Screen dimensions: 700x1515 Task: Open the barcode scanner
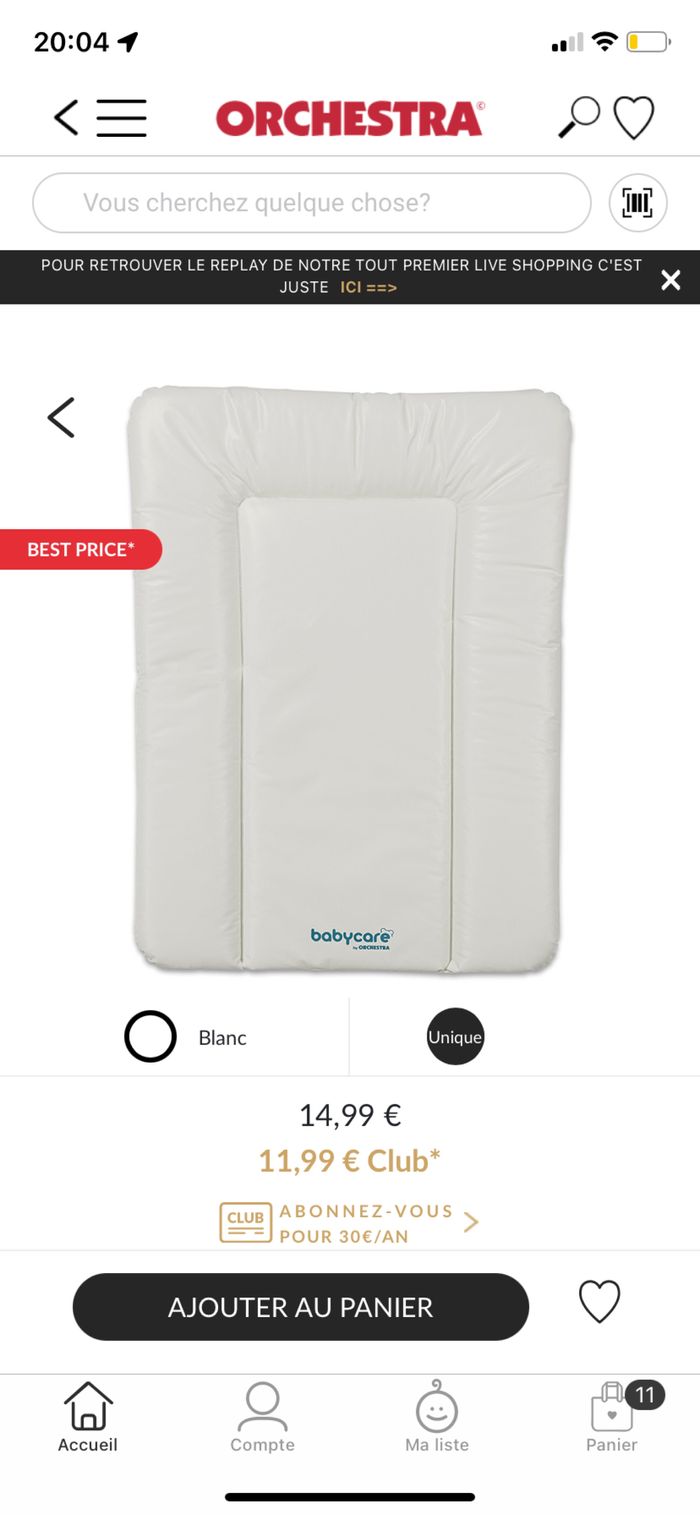(x=637, y=203)
